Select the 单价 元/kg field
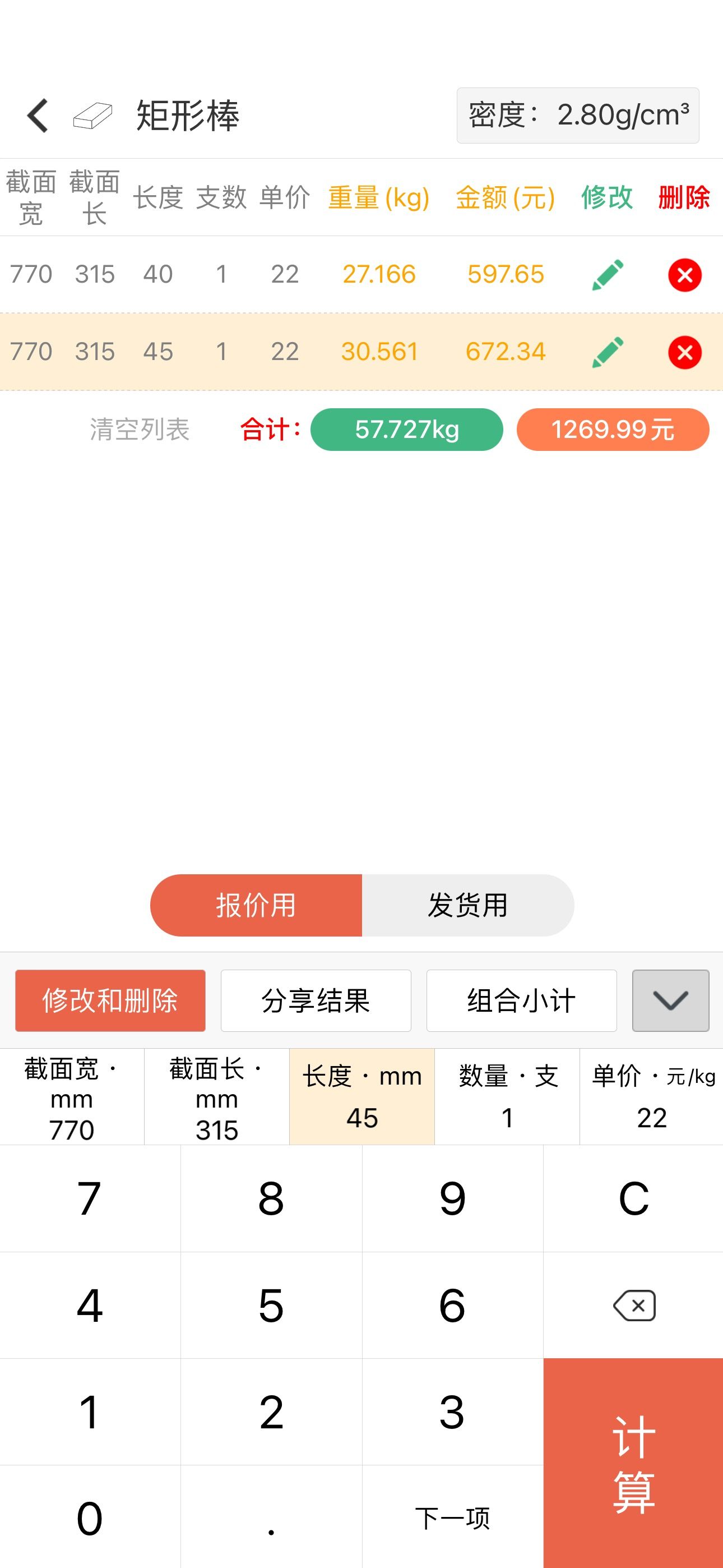The image size is (723, 1568). (x=652, y=1097)
